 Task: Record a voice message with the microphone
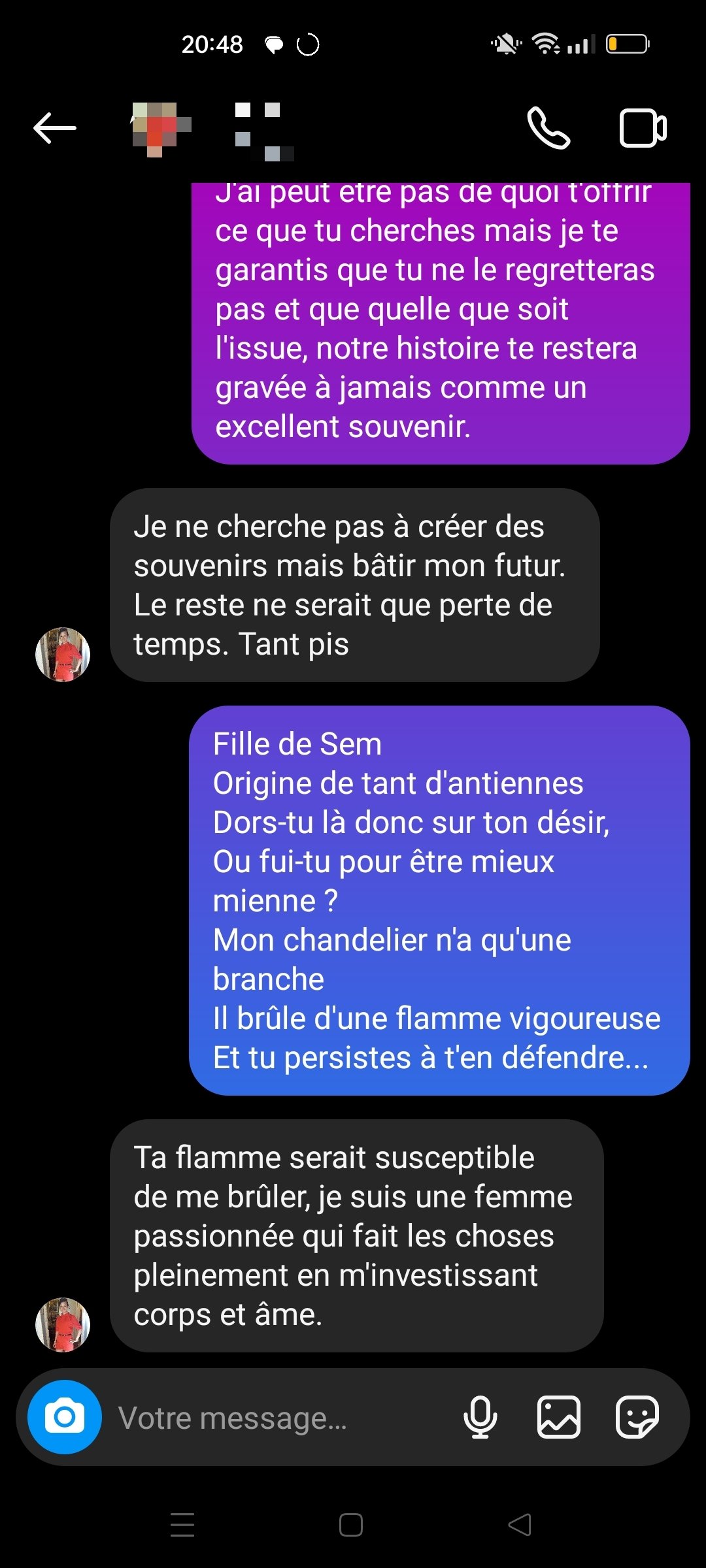tap(480, 1417)
